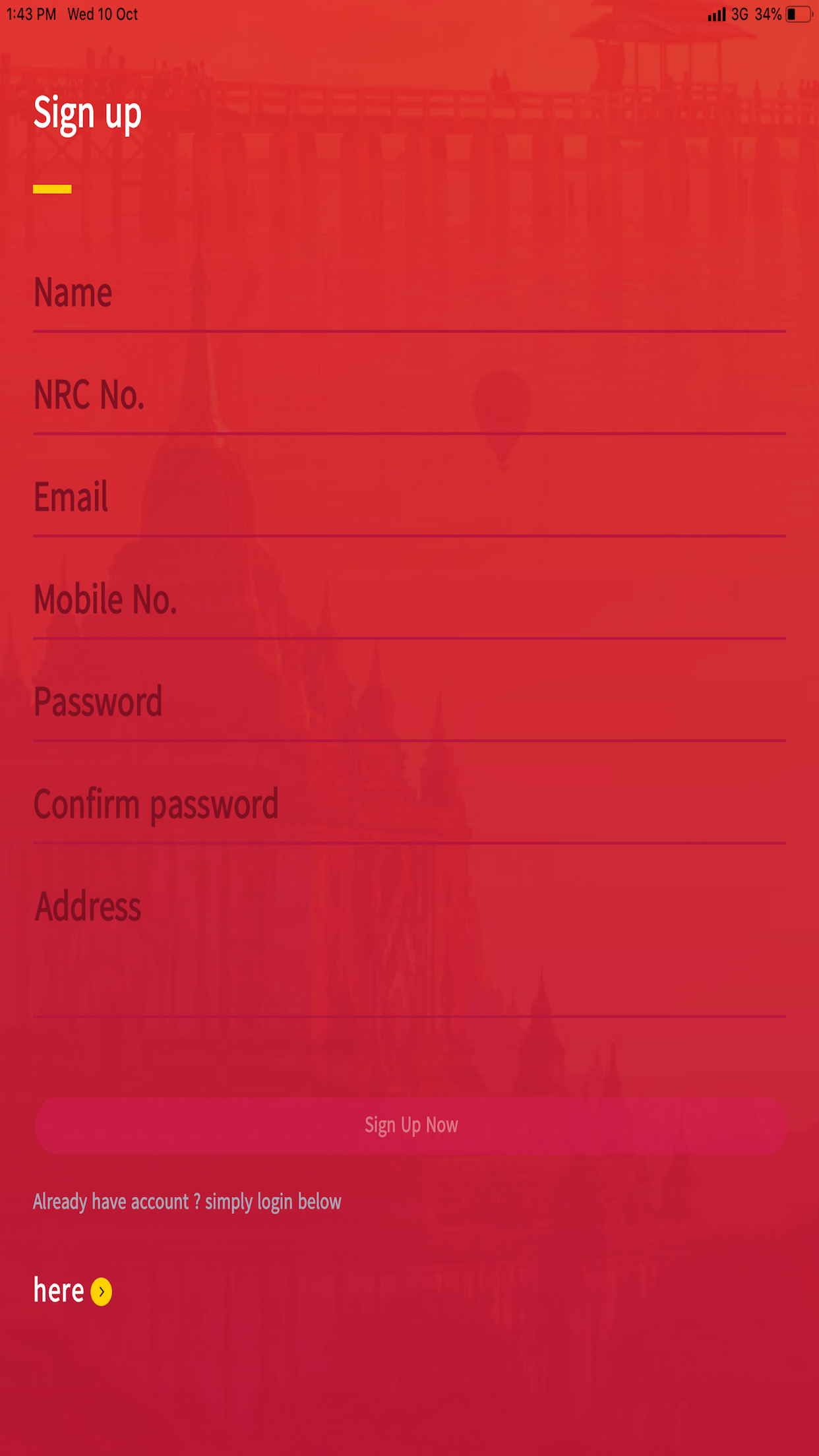The height and width of the screenshot is (1456, 819).
Task: Select the Name input field
Action: pyautogui.click(x=409, y=303)
